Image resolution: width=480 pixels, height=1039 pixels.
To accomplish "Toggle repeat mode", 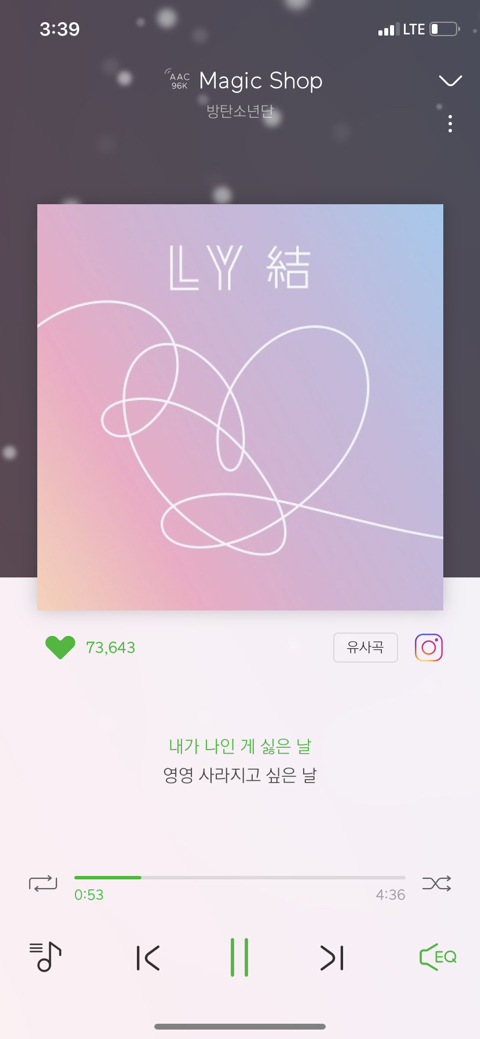I will click(43, 883).
